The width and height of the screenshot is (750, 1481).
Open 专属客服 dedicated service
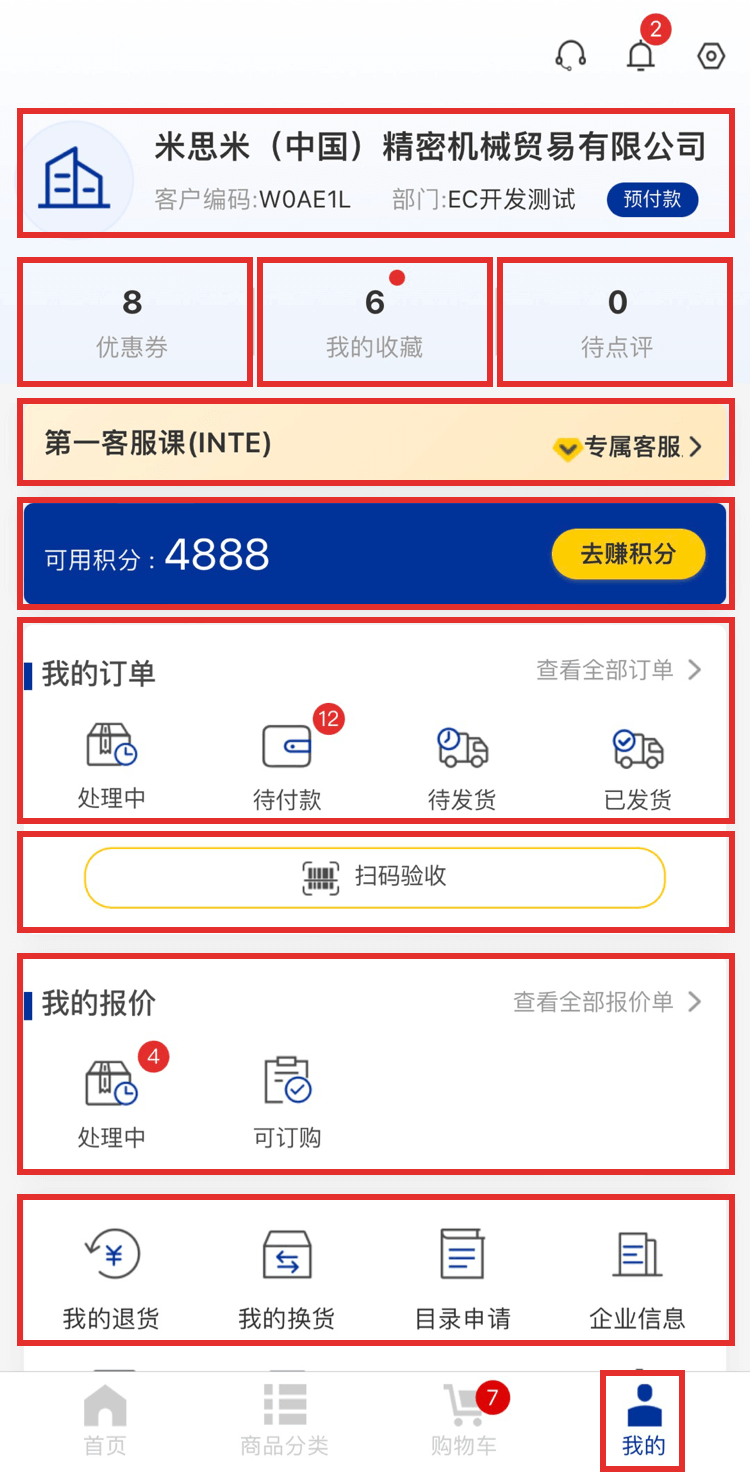tap(628, 447)
